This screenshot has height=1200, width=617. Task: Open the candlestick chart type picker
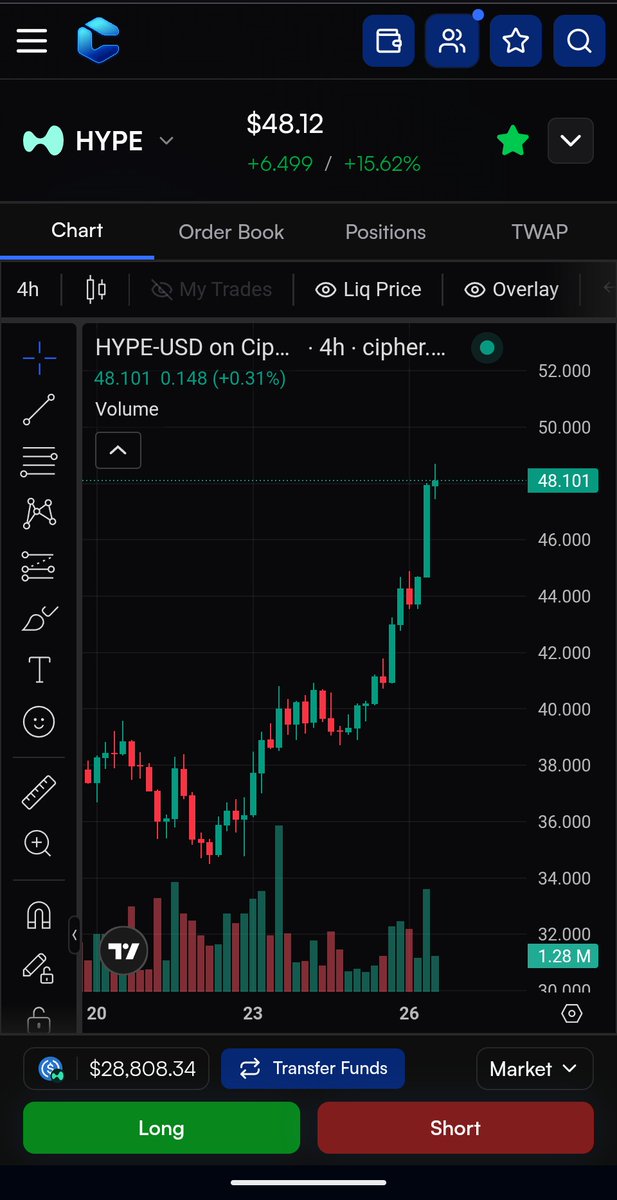(x=96, y=290)
